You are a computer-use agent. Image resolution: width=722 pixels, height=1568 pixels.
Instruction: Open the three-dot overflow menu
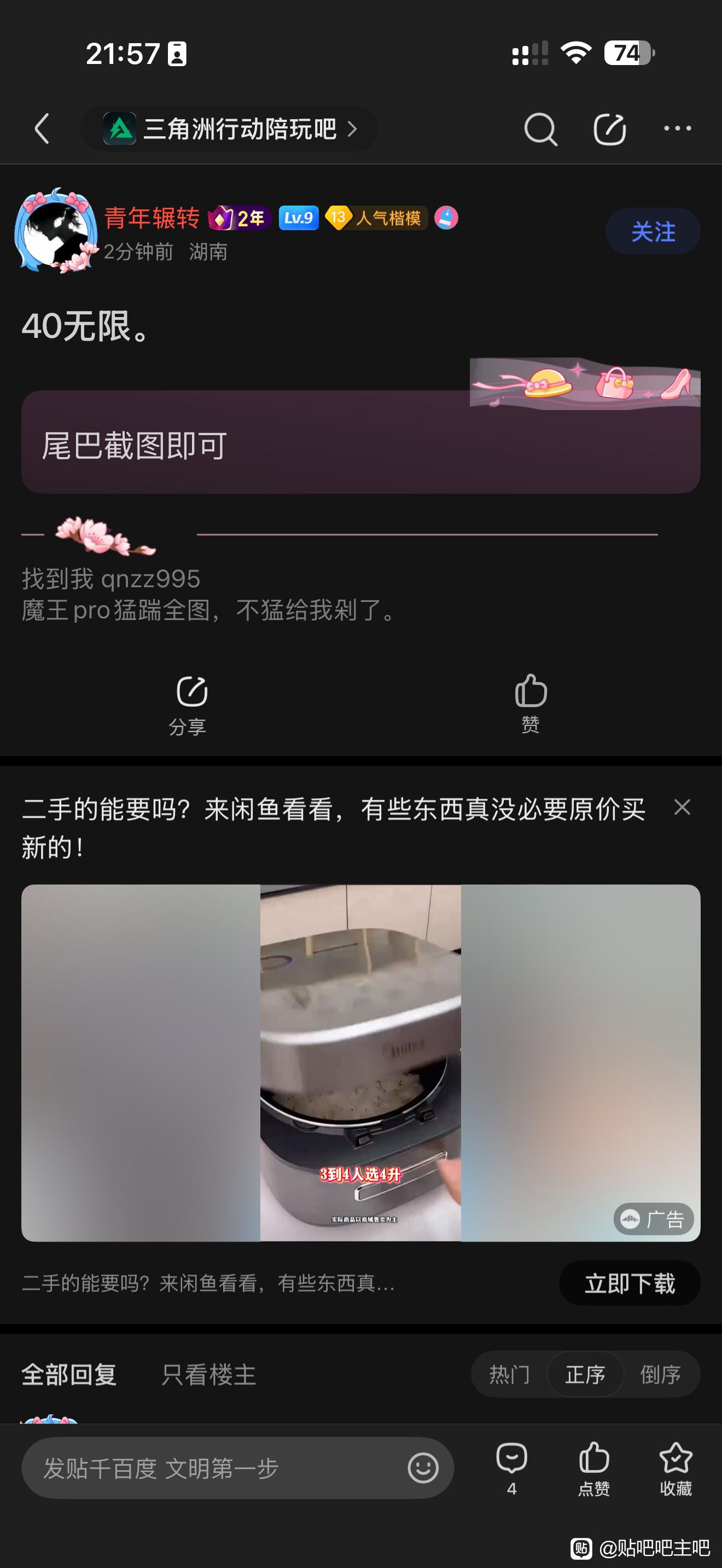[677, 128]
